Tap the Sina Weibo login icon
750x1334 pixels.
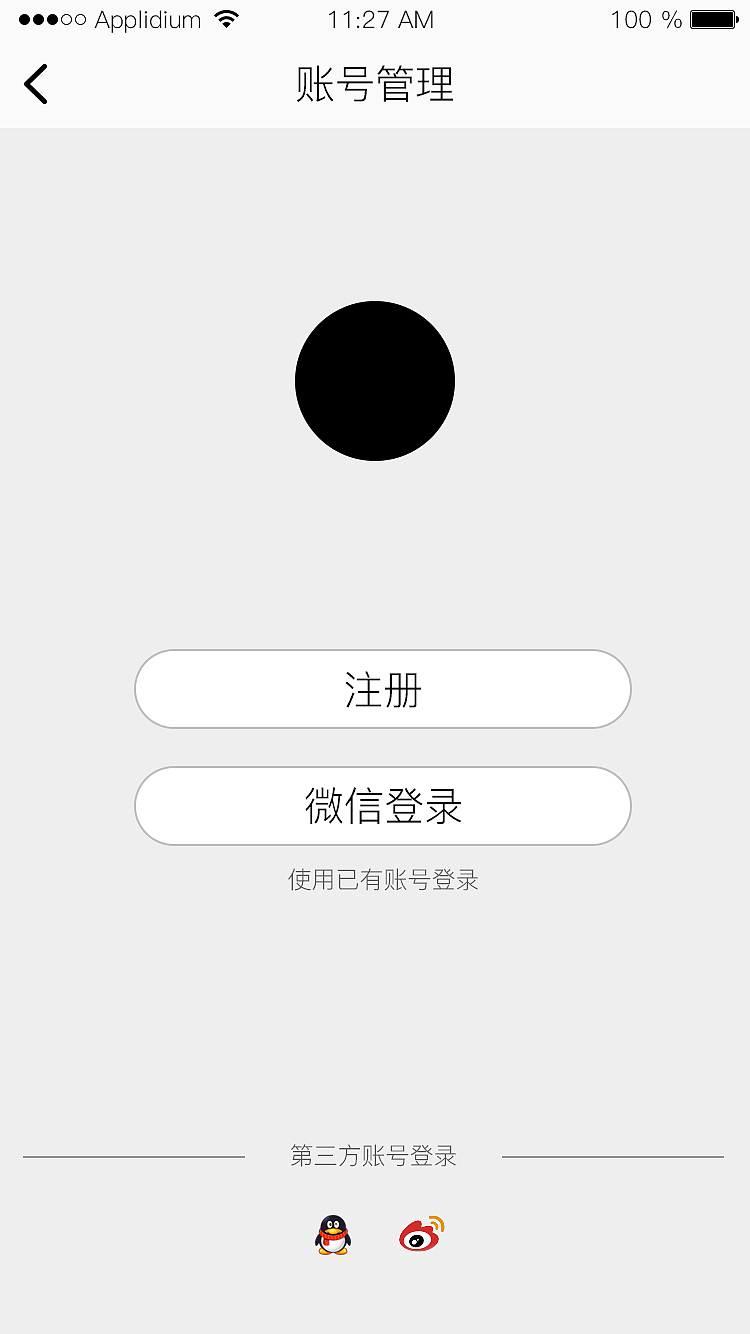tap(419, 1233)
